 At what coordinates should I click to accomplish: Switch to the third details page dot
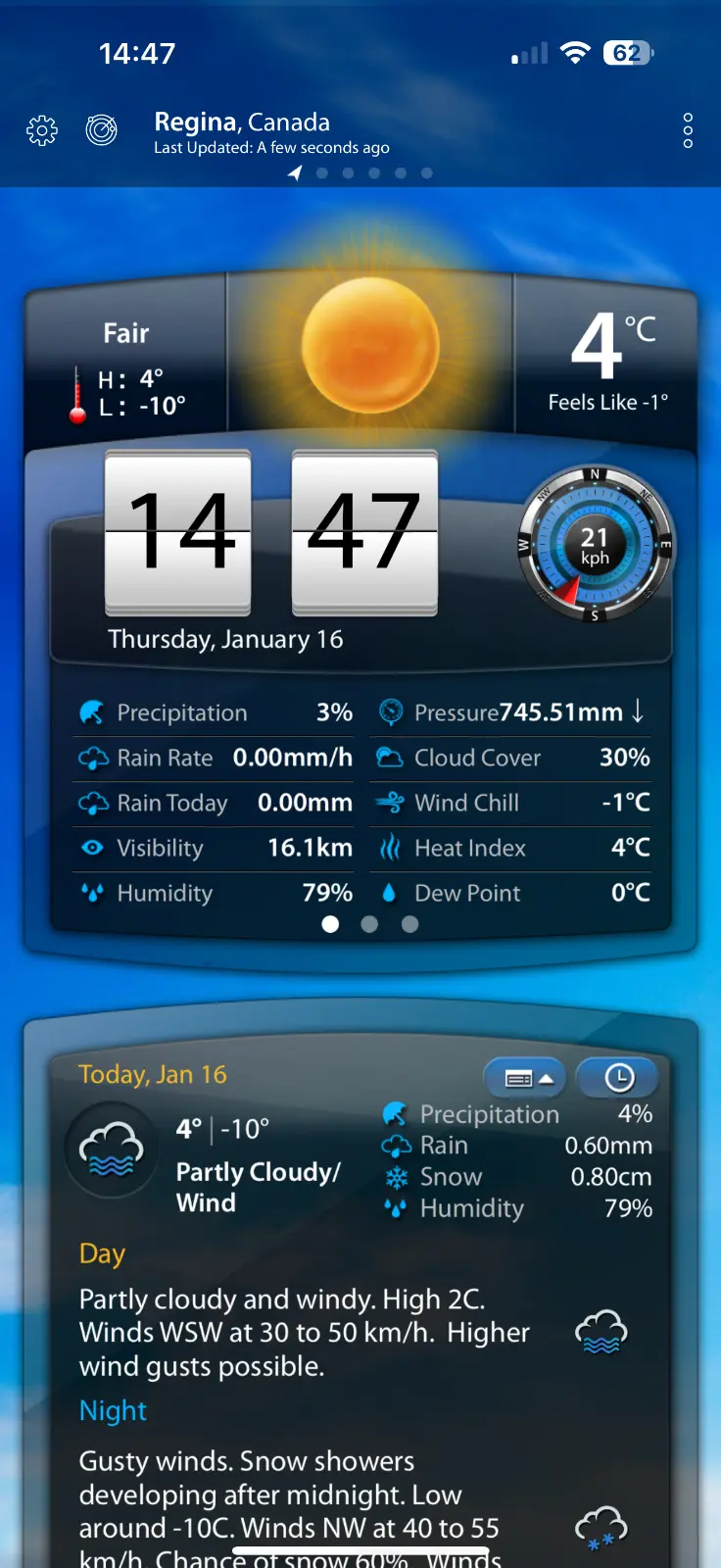click(x=410, y=924)
